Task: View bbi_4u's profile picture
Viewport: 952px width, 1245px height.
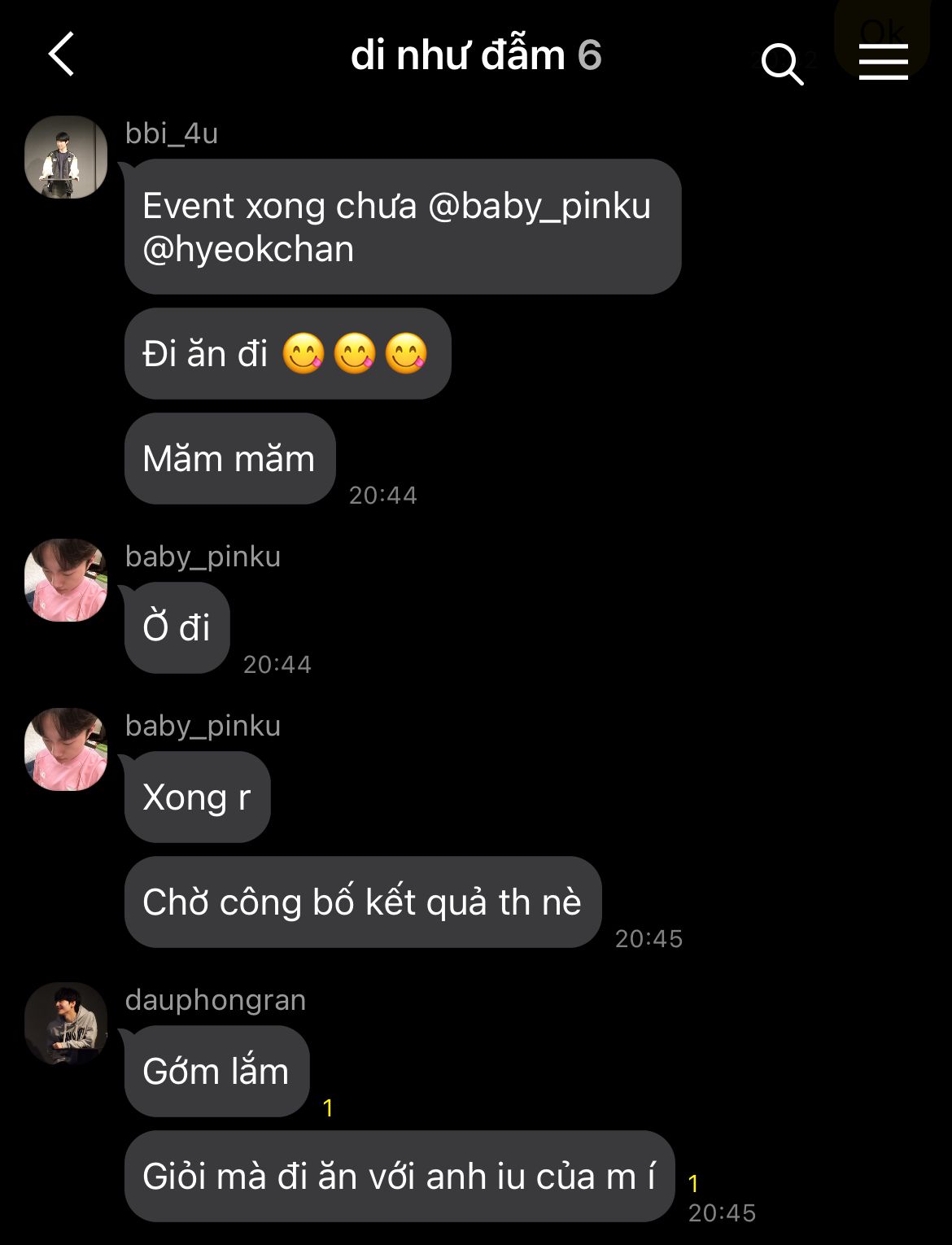Action: click(66, 157)
